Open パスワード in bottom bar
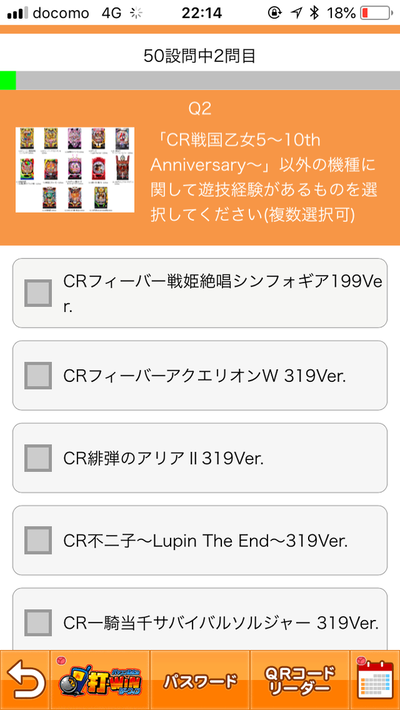This screenshot has height=710, width=400. [200, 681]
